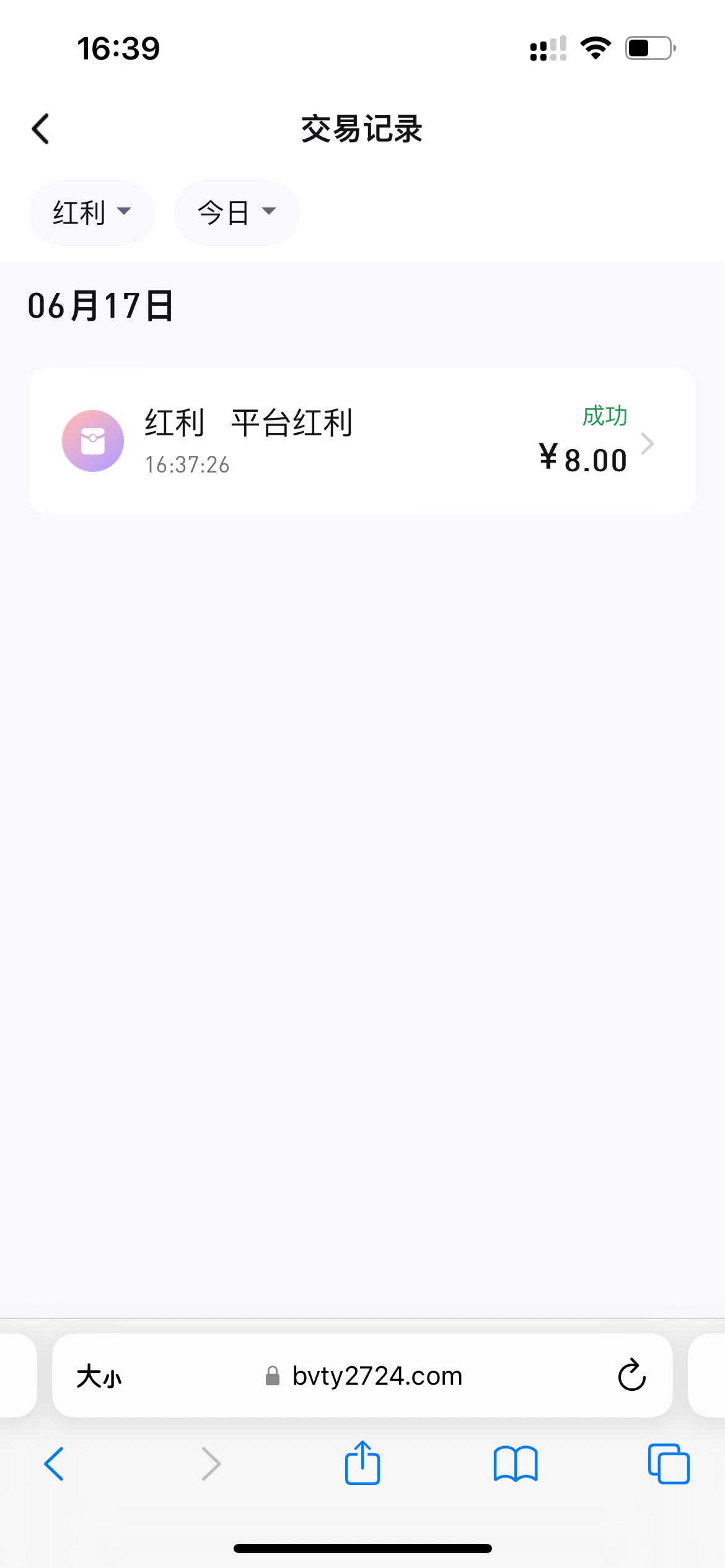Open the 平台红利 ¥8.00 transaction details
Viewport: 725px width, 1568px height.
click(362, 440)
